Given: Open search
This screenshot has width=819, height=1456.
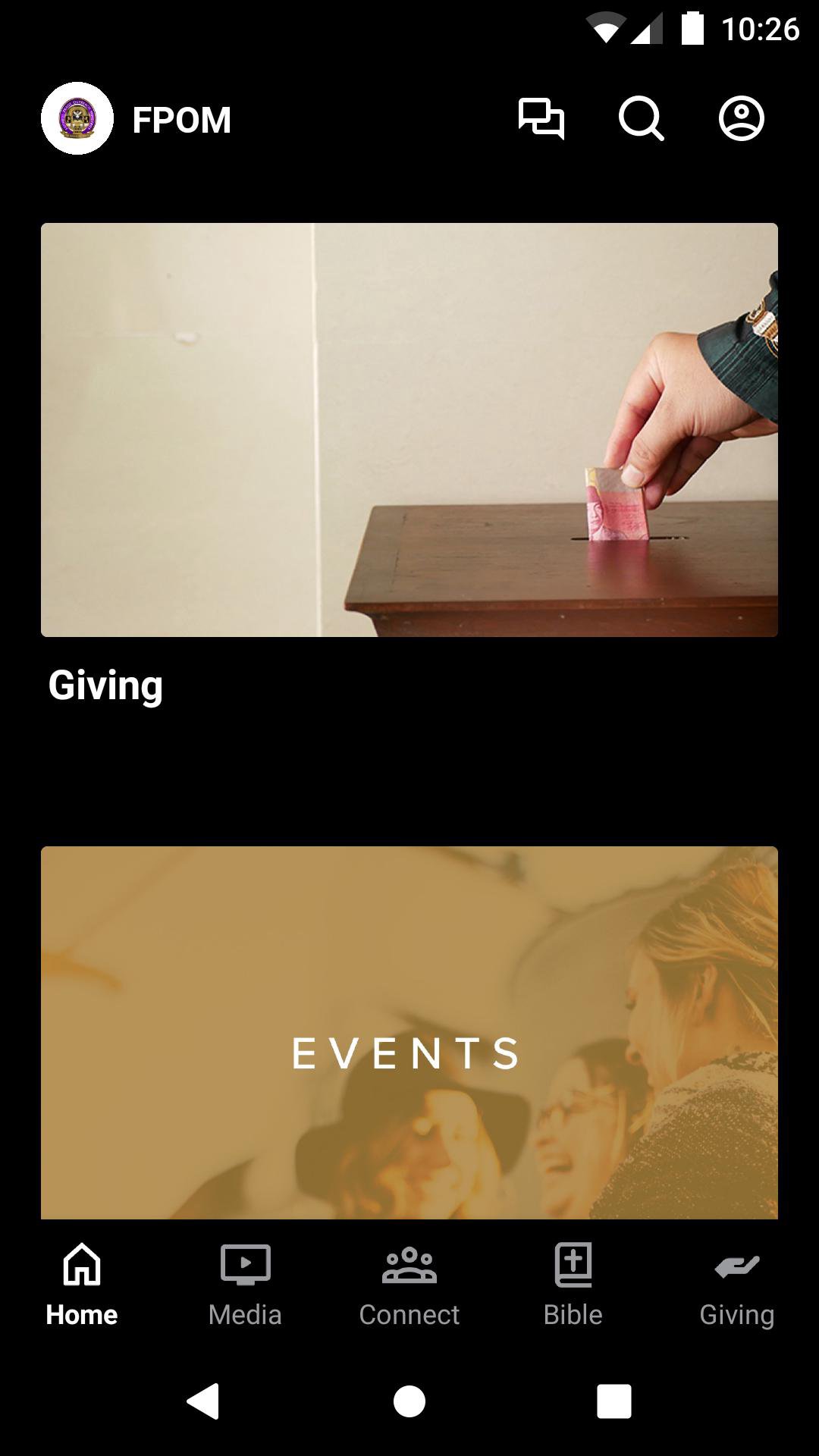Looking at the screenshot, I should 641,119.
